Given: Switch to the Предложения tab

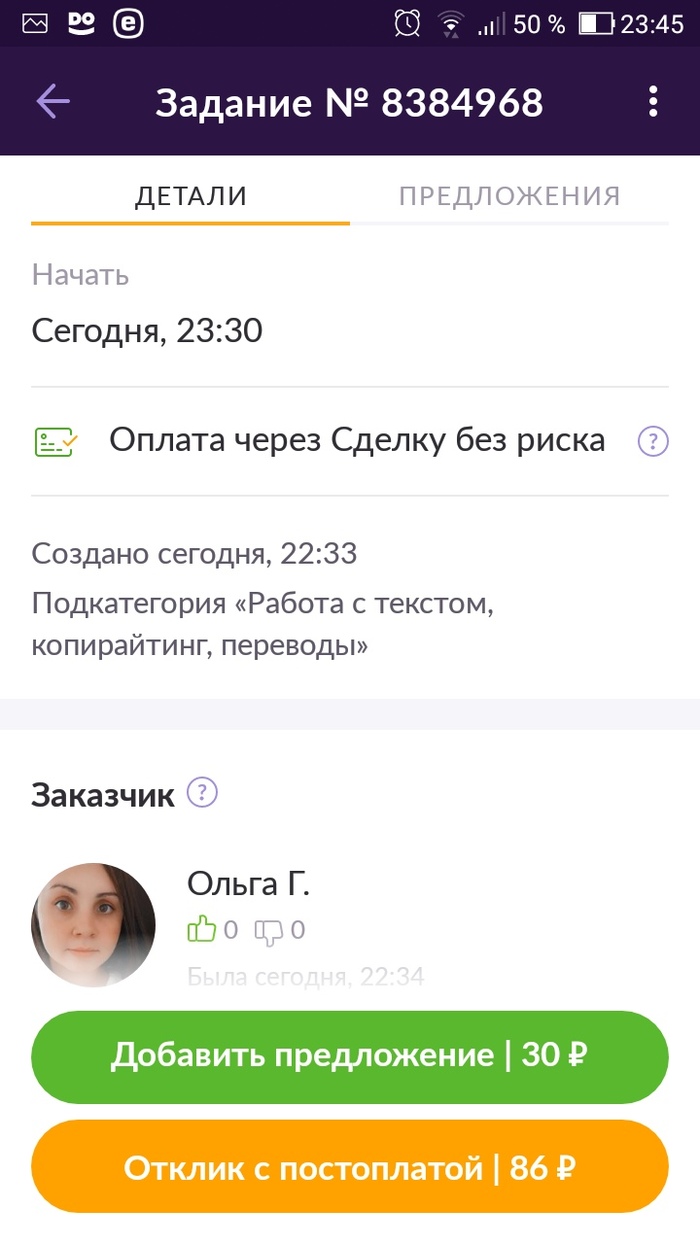Looking at the screenshot, I should (x=509, y=196).
